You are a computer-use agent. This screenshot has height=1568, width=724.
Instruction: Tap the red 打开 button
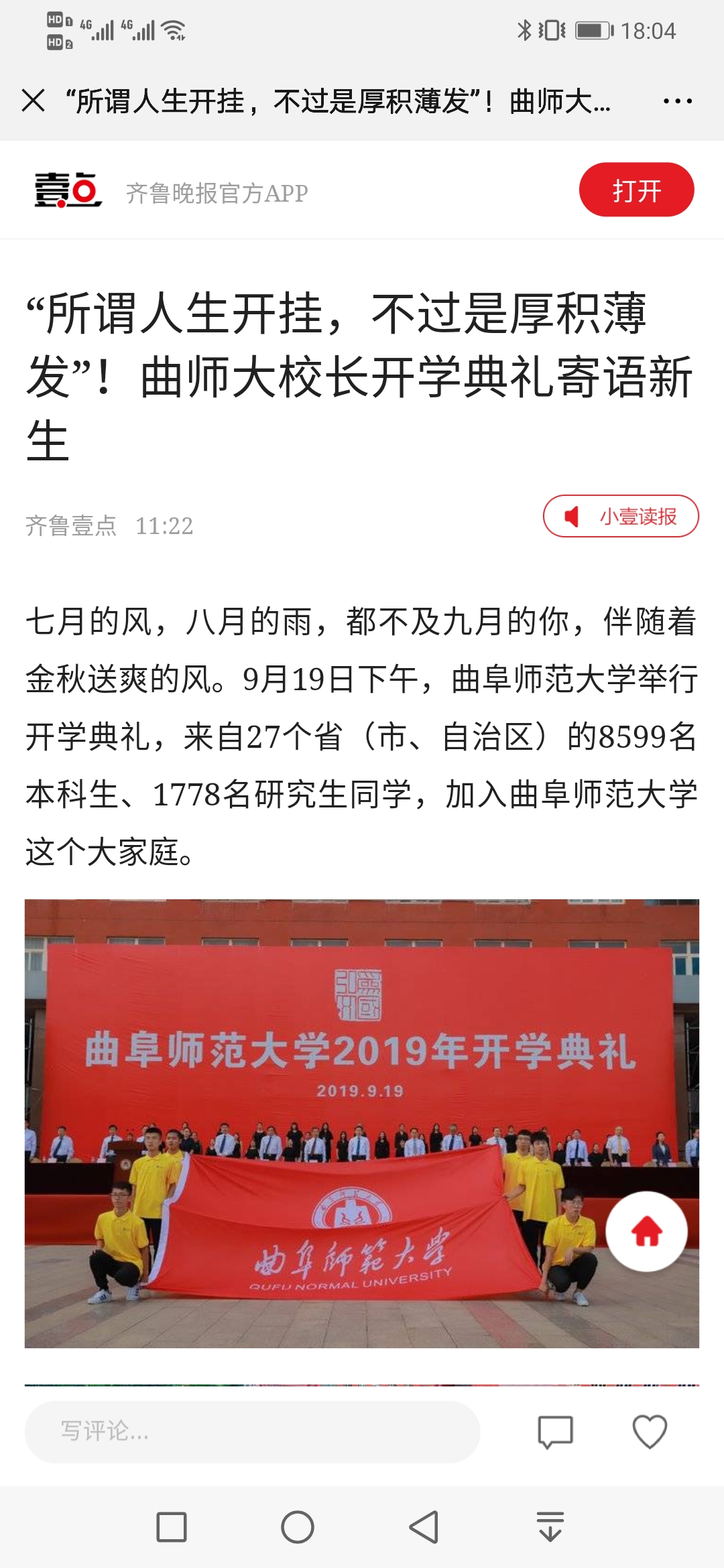[636, 190]
